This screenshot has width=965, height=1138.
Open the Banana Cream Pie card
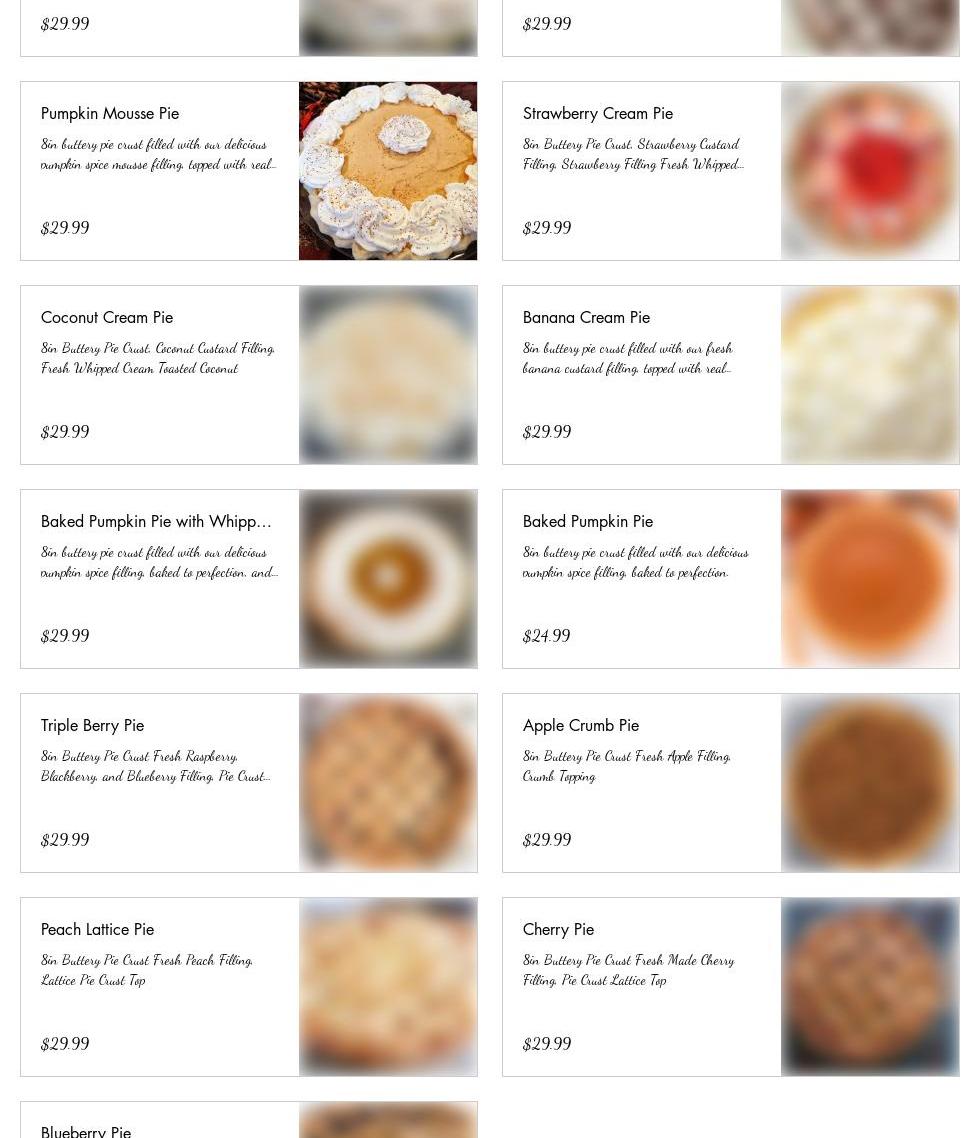coord(586,318)
